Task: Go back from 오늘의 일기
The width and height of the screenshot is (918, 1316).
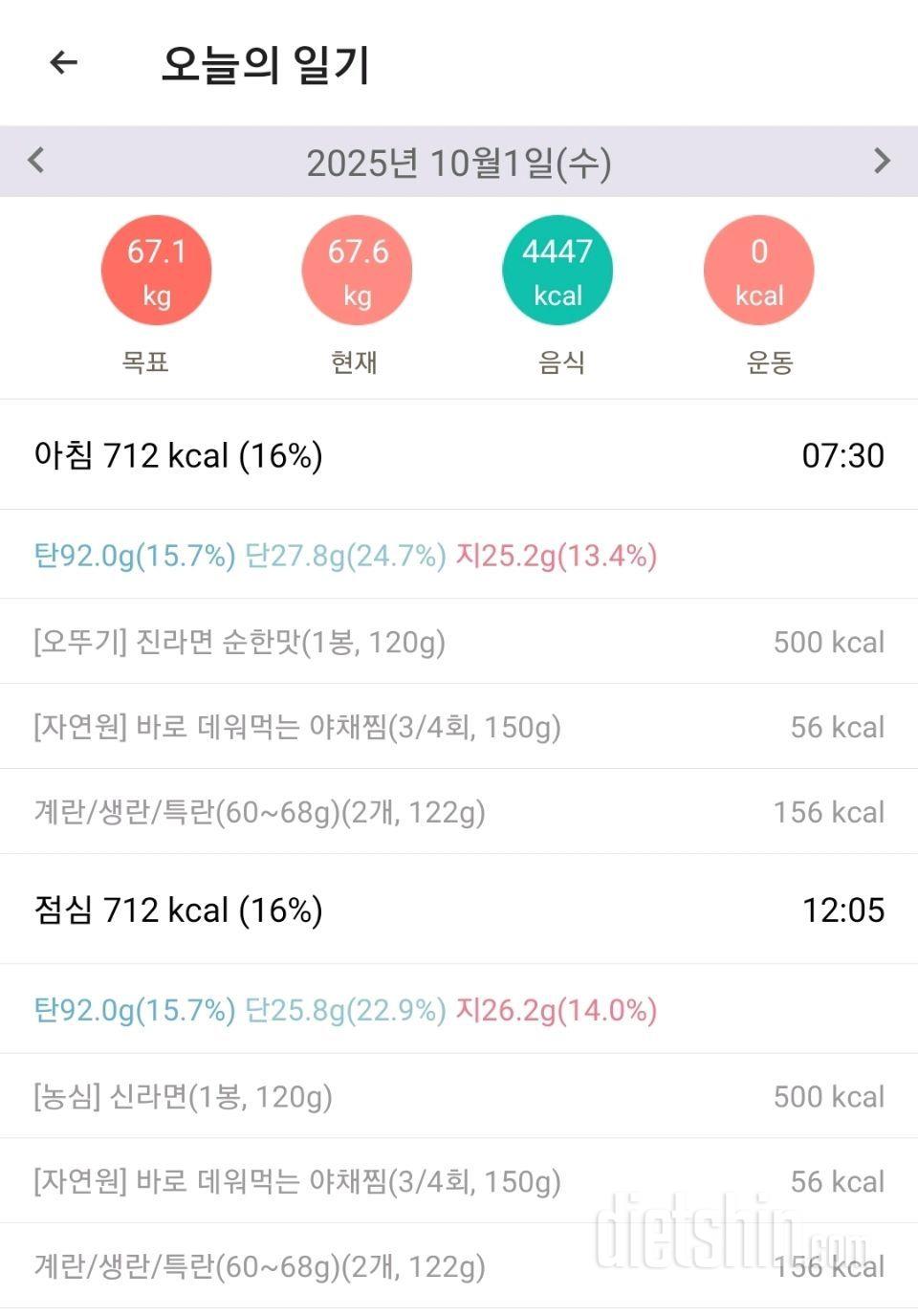Action: tap(63, 63)
